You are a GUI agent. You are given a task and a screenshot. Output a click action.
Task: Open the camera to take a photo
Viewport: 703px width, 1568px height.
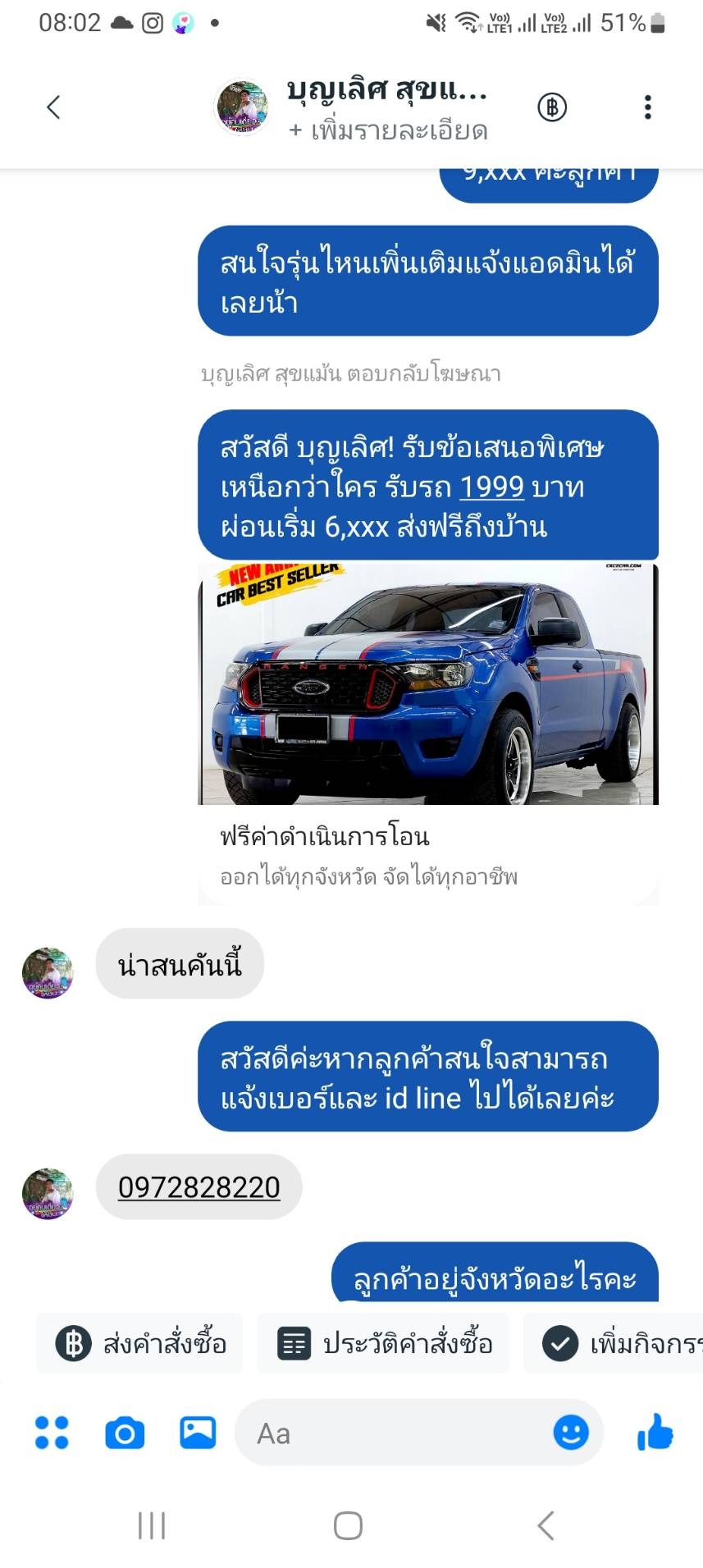(125, 1433)
